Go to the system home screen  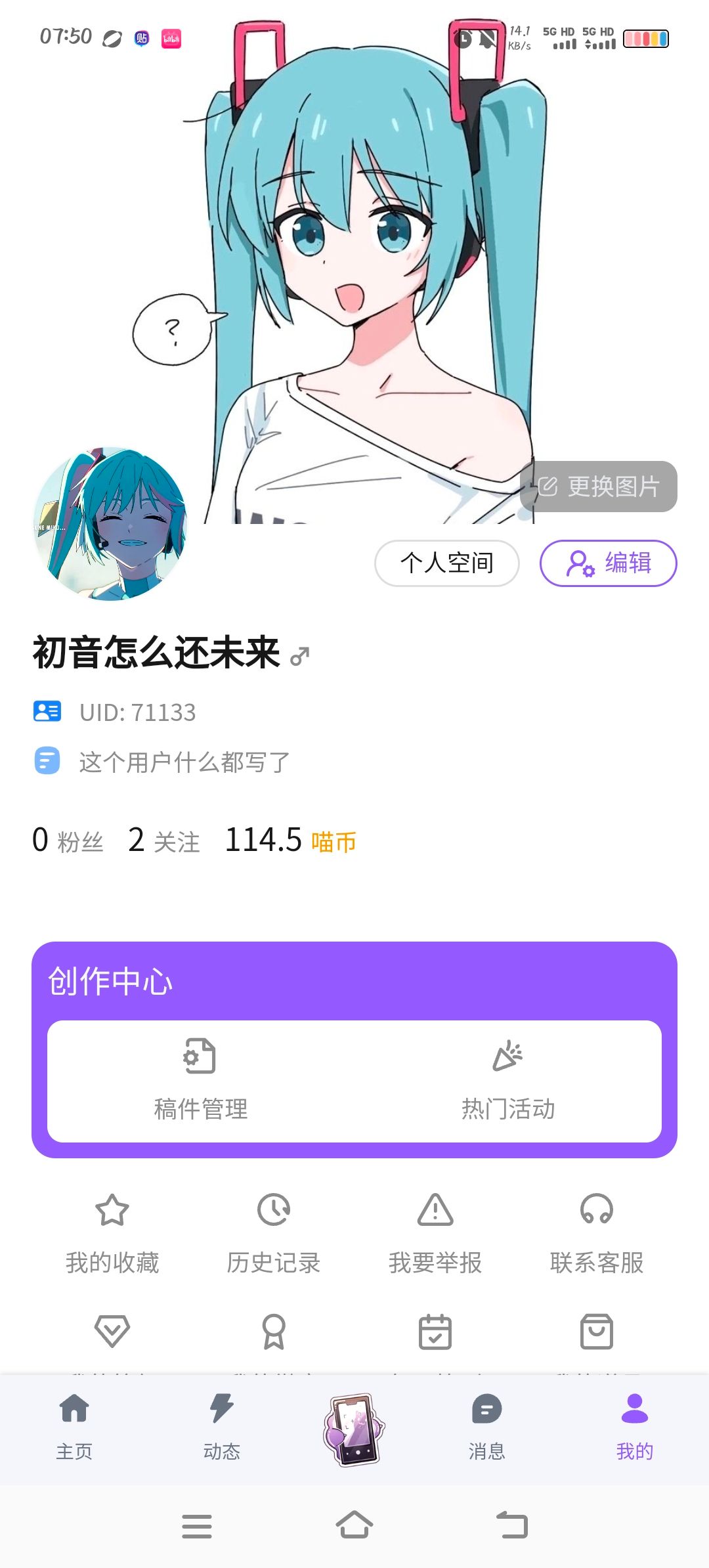pyautogui.click(x=354, y=1525)
